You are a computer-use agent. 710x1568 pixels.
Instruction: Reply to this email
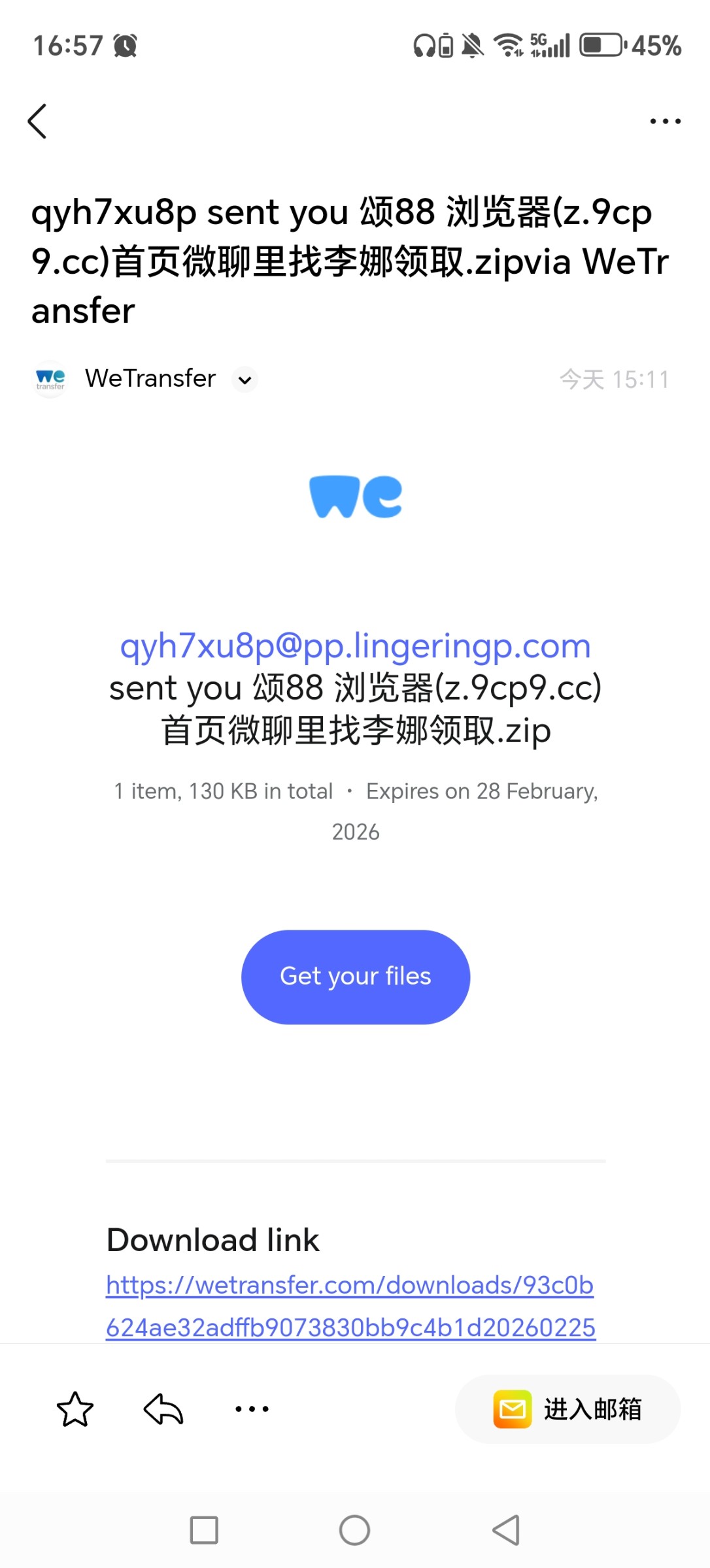163,1409
